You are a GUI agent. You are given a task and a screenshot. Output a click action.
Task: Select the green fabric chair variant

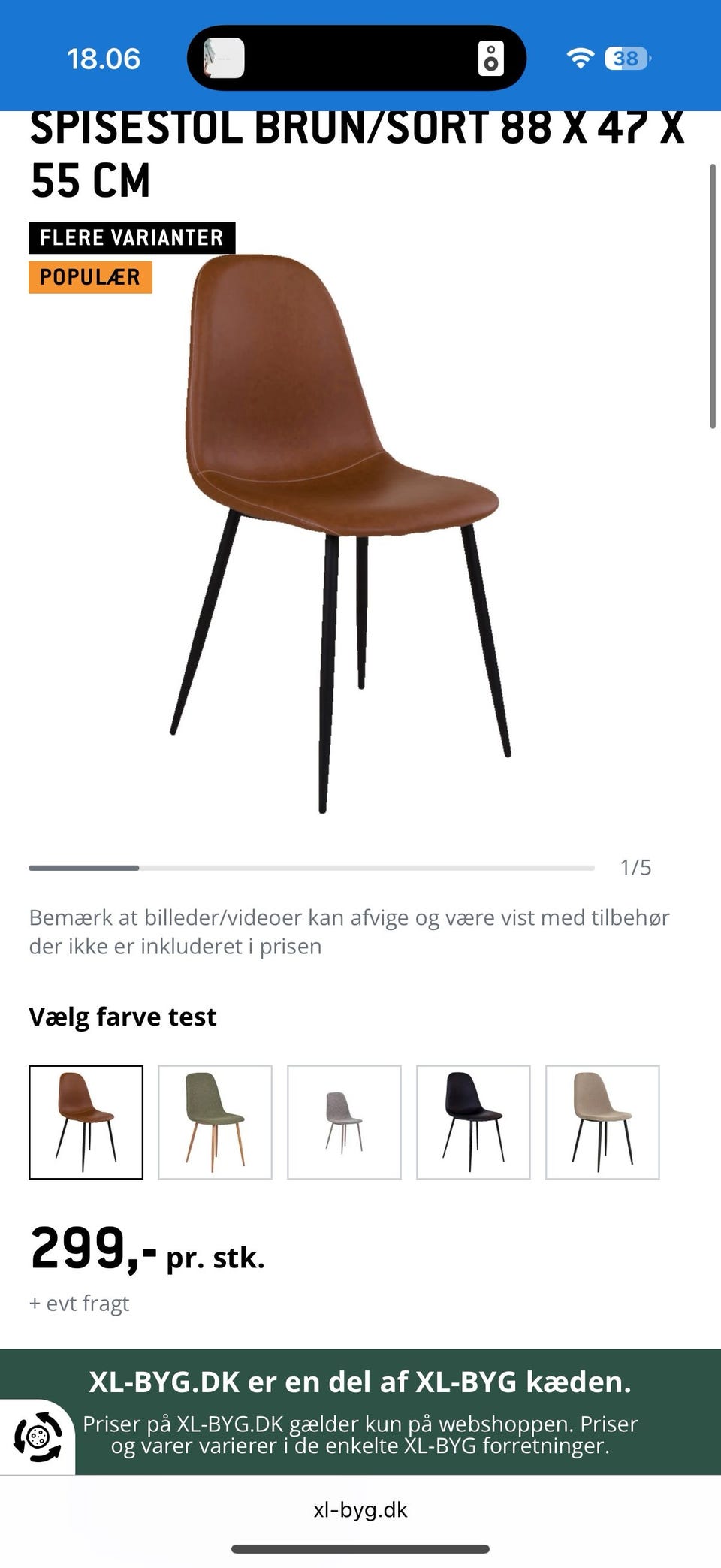(x=215, y=1120)
